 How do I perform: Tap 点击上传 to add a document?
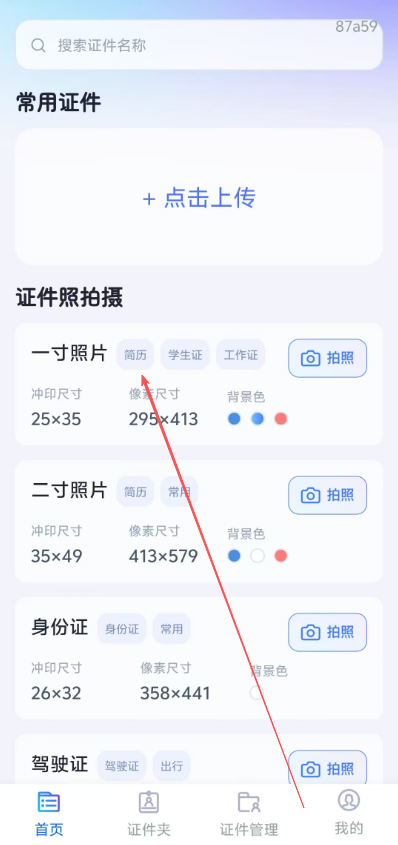tap(199, 198)
